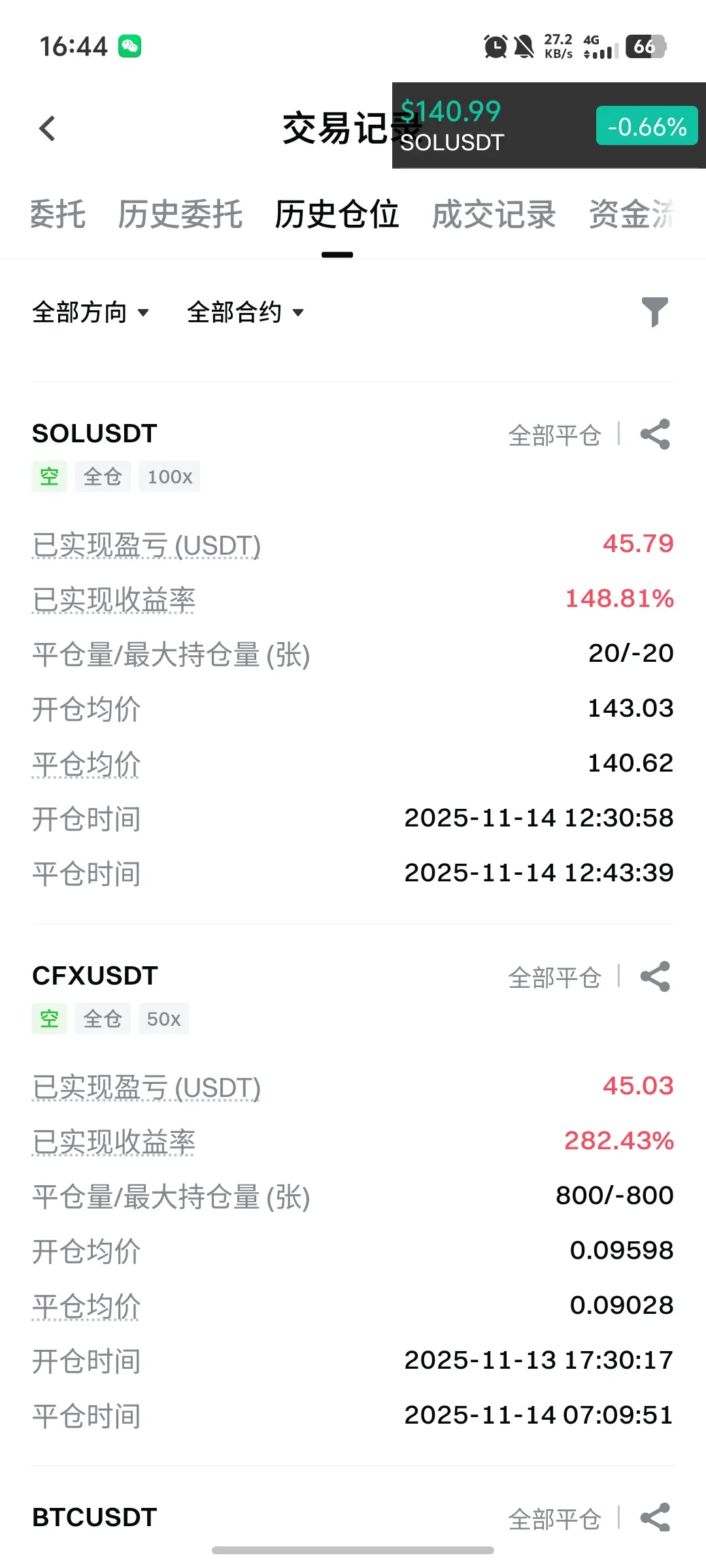The width and height of the screenshot is (706, 1568).
Task: Show info on SOLUSDT 已实现盈亏 (USDT)
Action: pyautogui.click(x=146, y=546)
